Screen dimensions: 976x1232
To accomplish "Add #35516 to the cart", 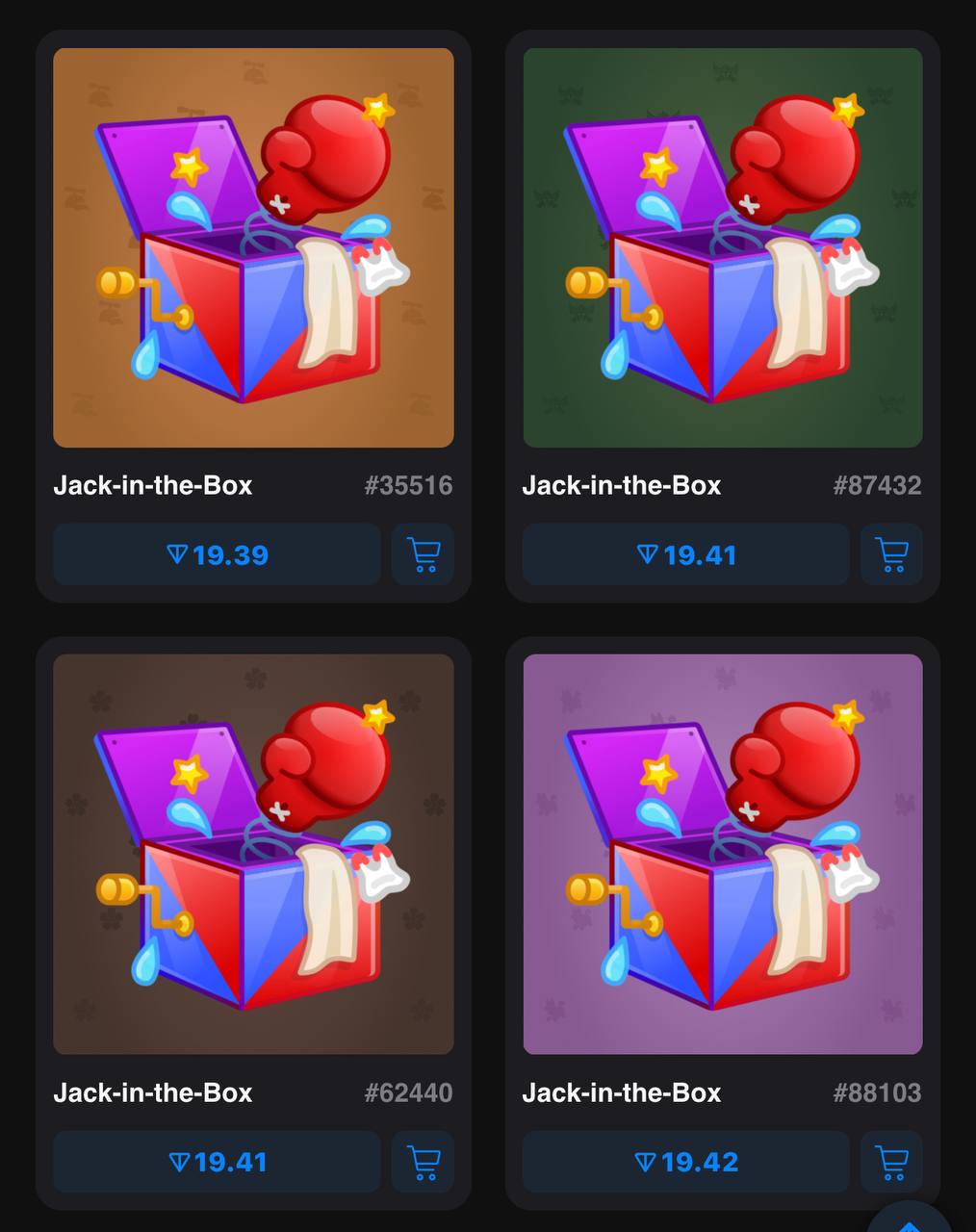I will tap(424, 554).
